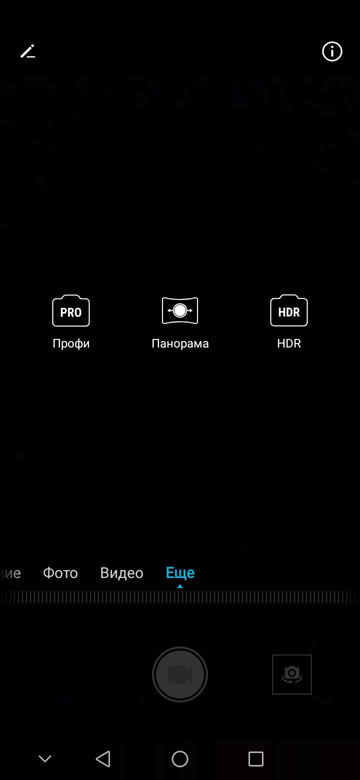Select the Еще tab

point(180,573)
